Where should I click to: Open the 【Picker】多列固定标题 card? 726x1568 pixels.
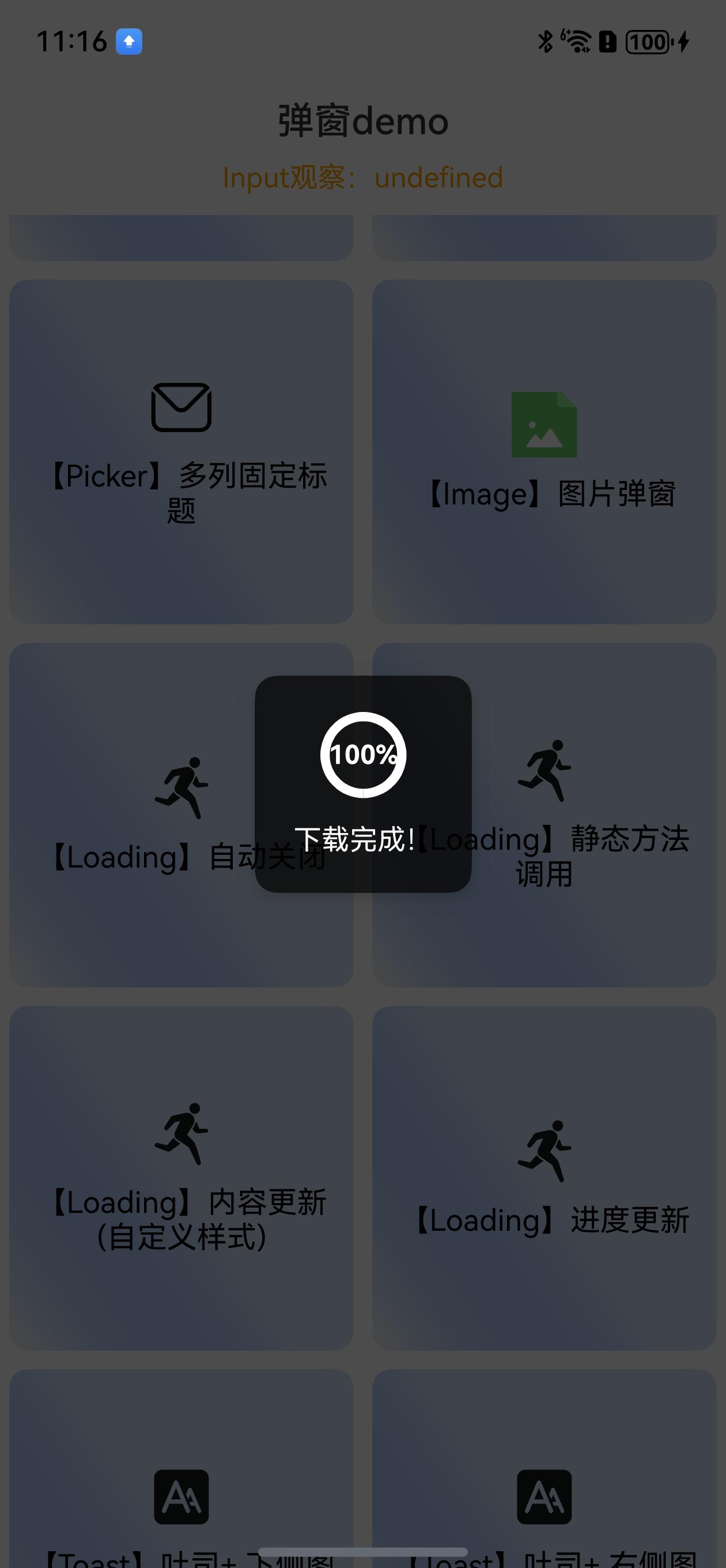181,450
